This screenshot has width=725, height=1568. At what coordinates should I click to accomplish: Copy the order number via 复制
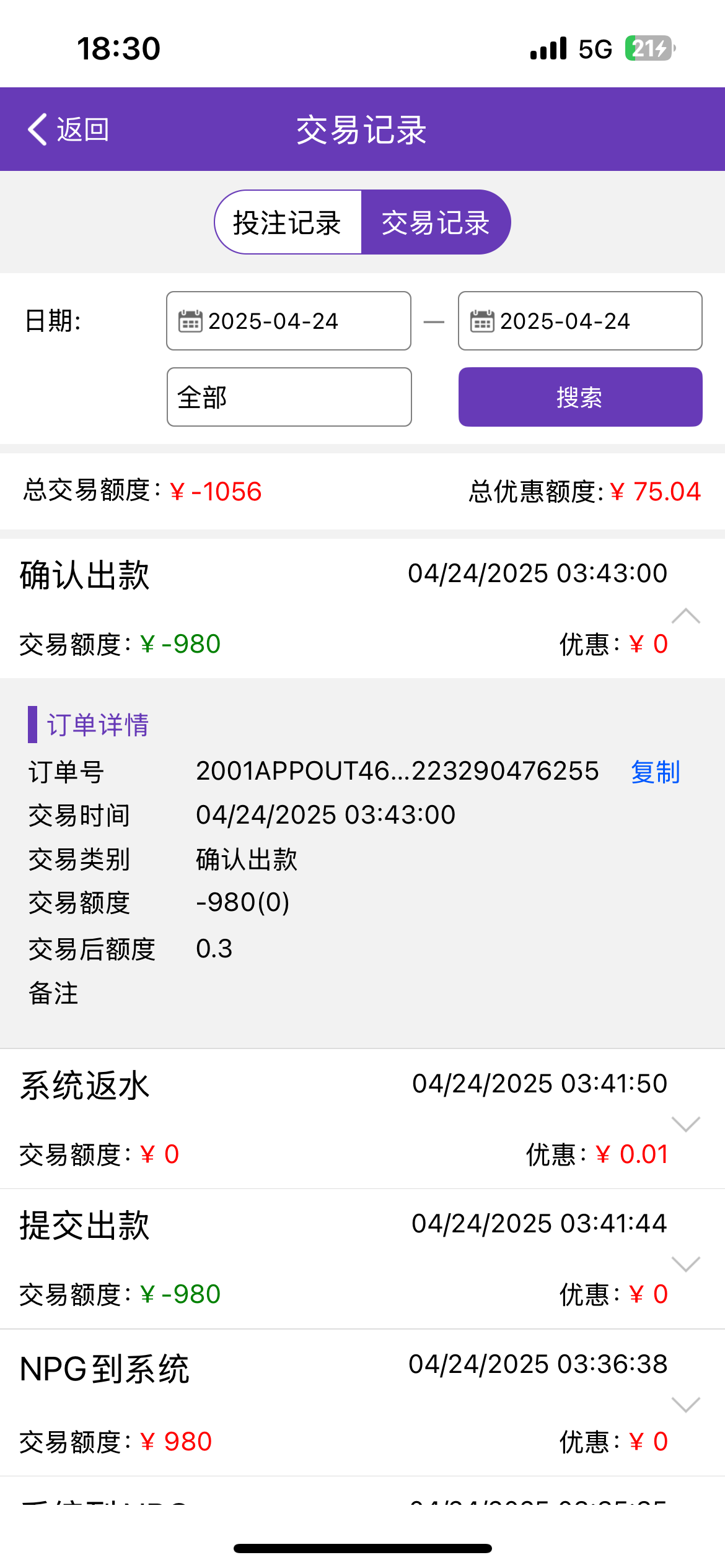[x=655, y=772]
